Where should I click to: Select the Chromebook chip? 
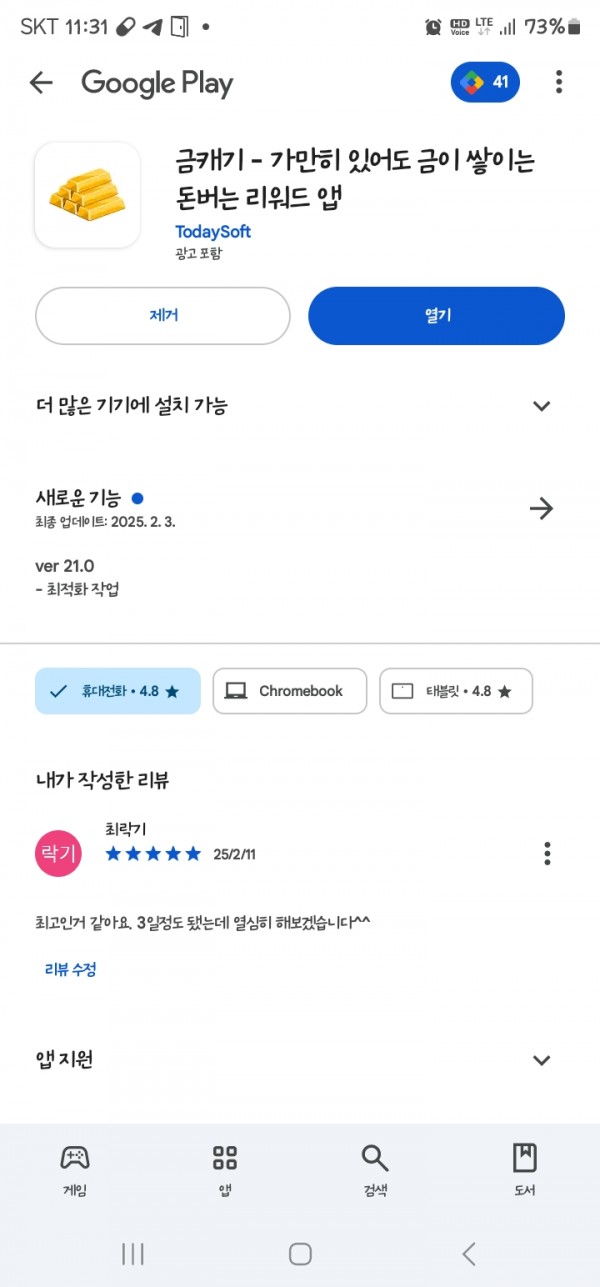coord(290,691)
